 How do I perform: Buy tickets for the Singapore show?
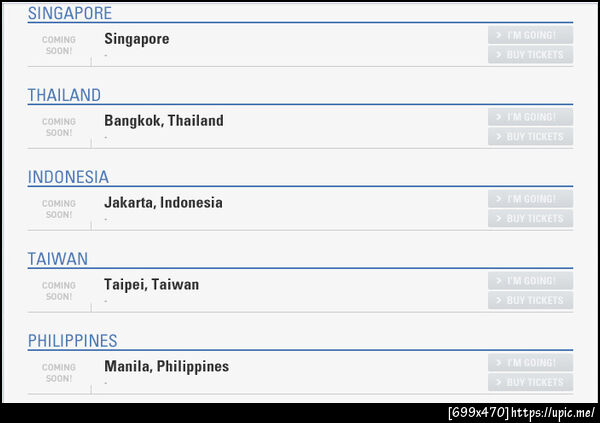click(530, 55)
